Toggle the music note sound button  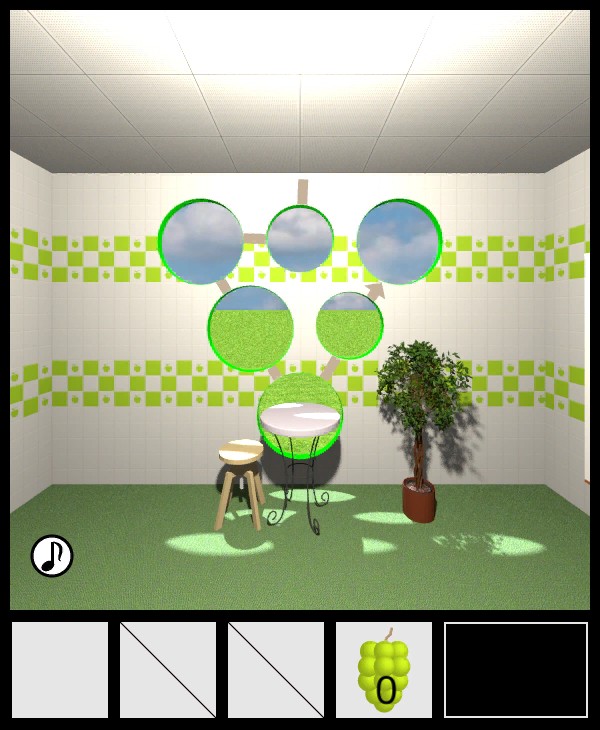tap(52, 556)
